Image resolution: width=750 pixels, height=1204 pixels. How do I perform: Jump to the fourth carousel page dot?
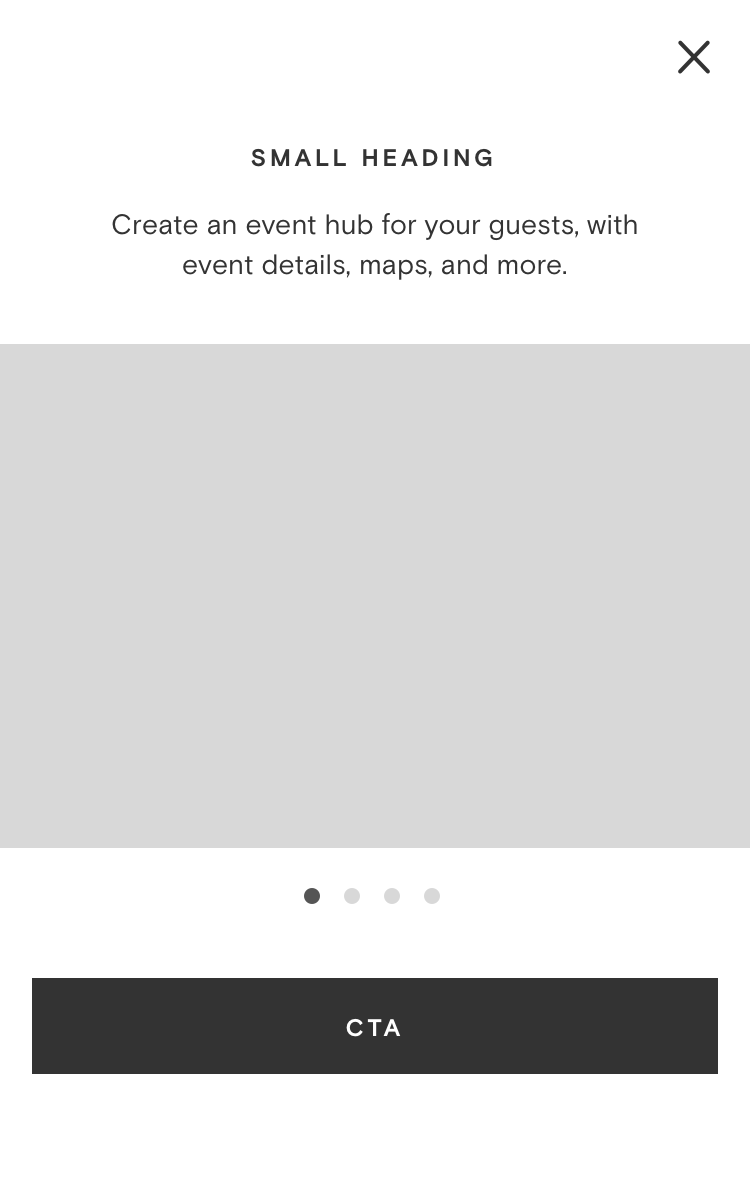pos(432,896)
